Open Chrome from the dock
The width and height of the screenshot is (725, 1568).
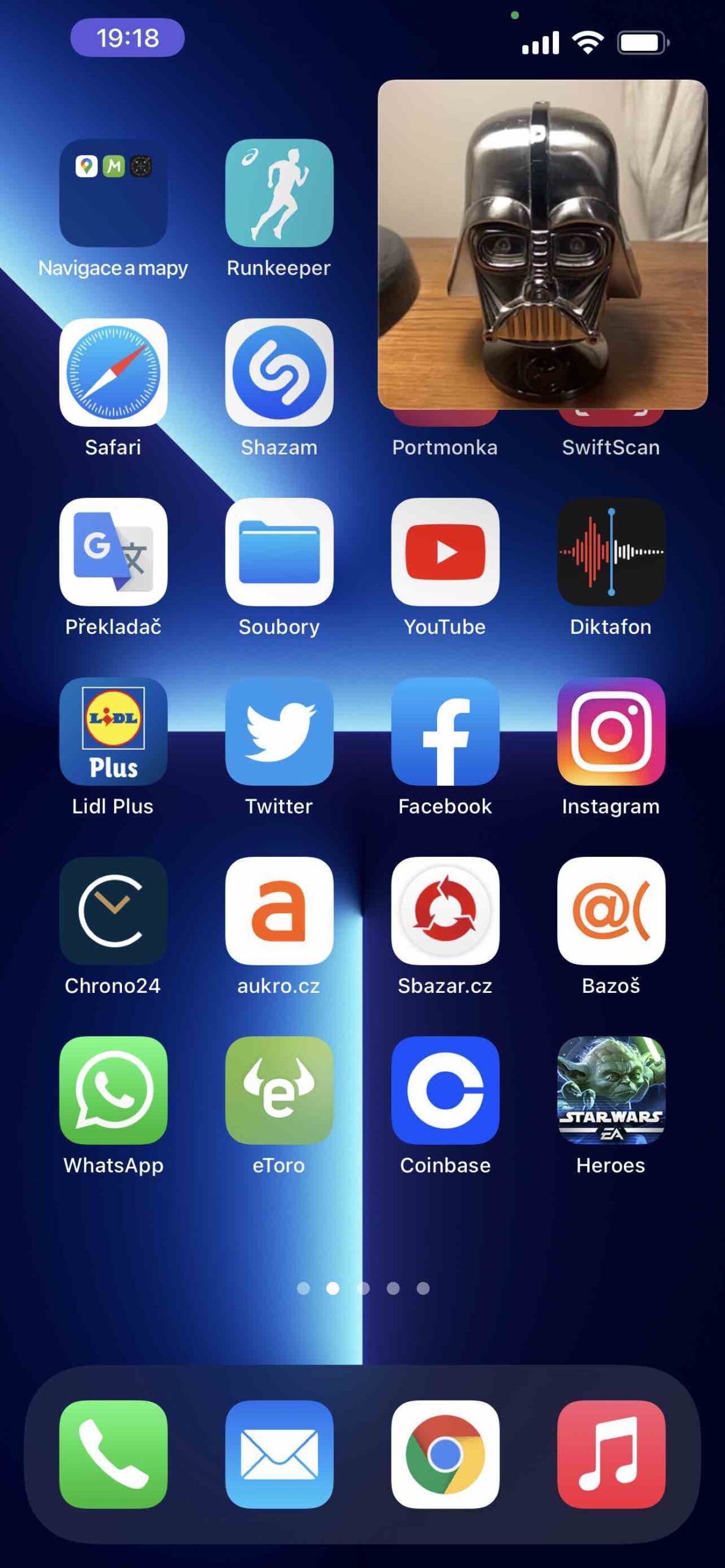445,1452
